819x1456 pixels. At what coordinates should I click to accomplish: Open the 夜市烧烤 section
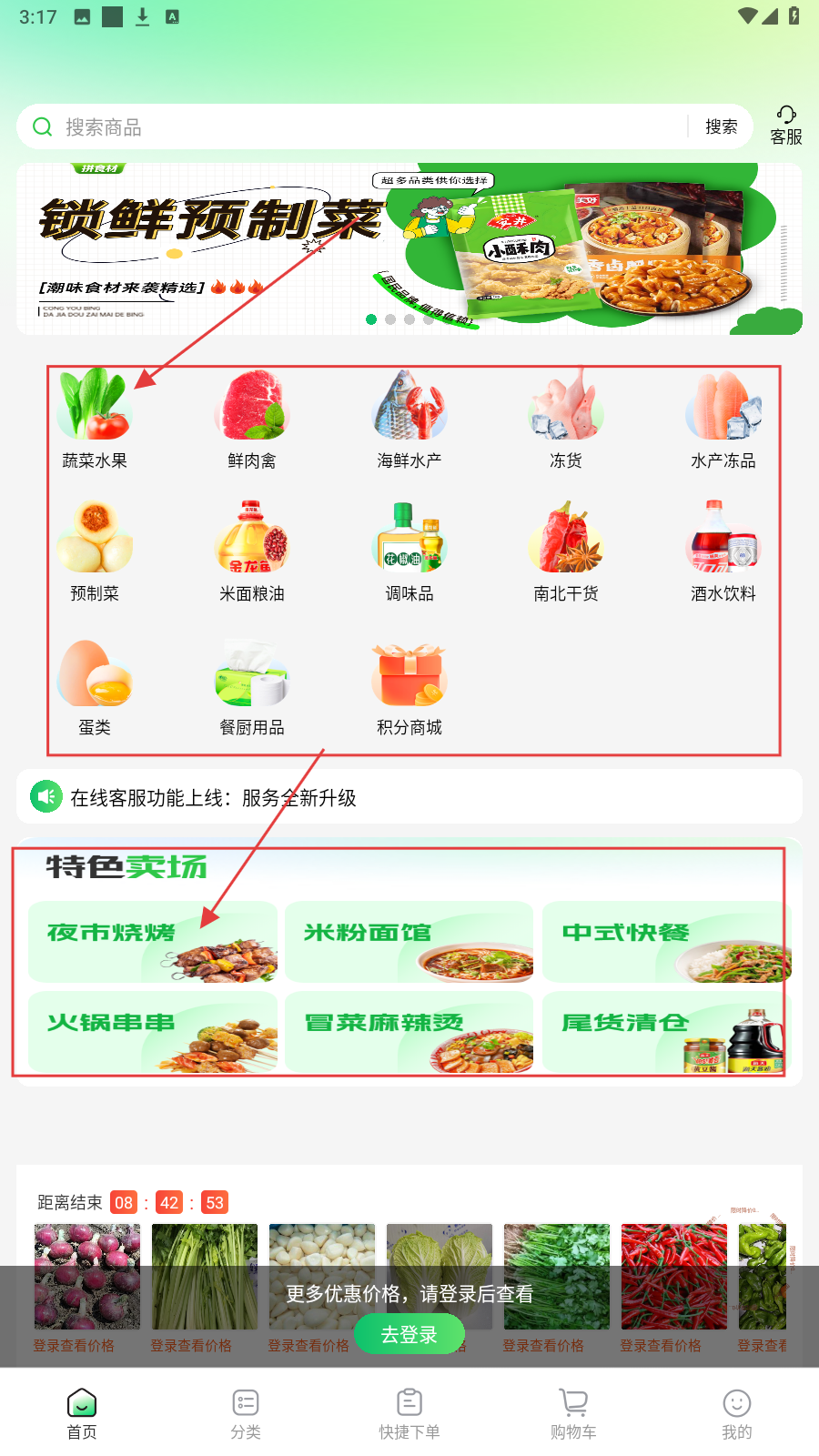coord(153,942)
